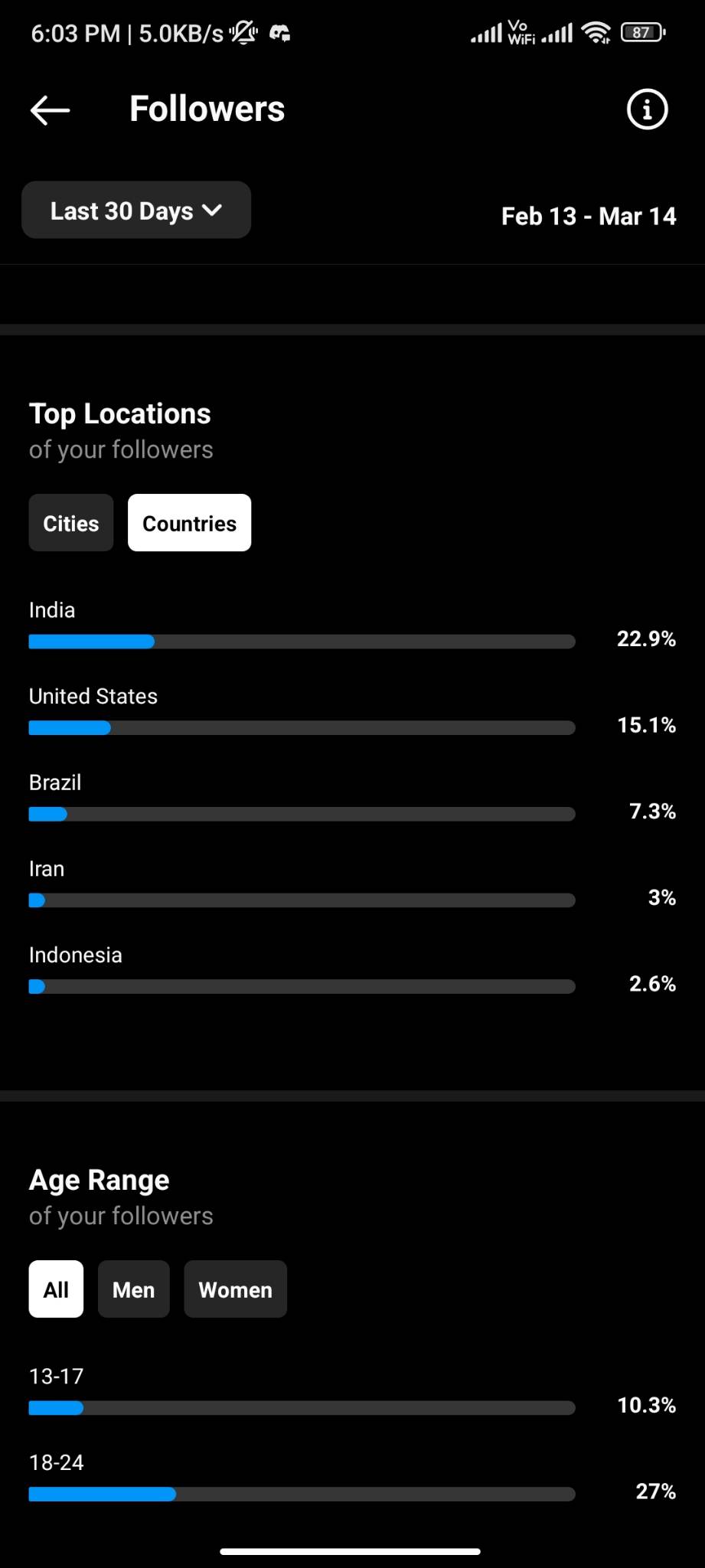Screen dimensions: 705x1568
Task: Show age range for Women
Action: coord(235,1289)
